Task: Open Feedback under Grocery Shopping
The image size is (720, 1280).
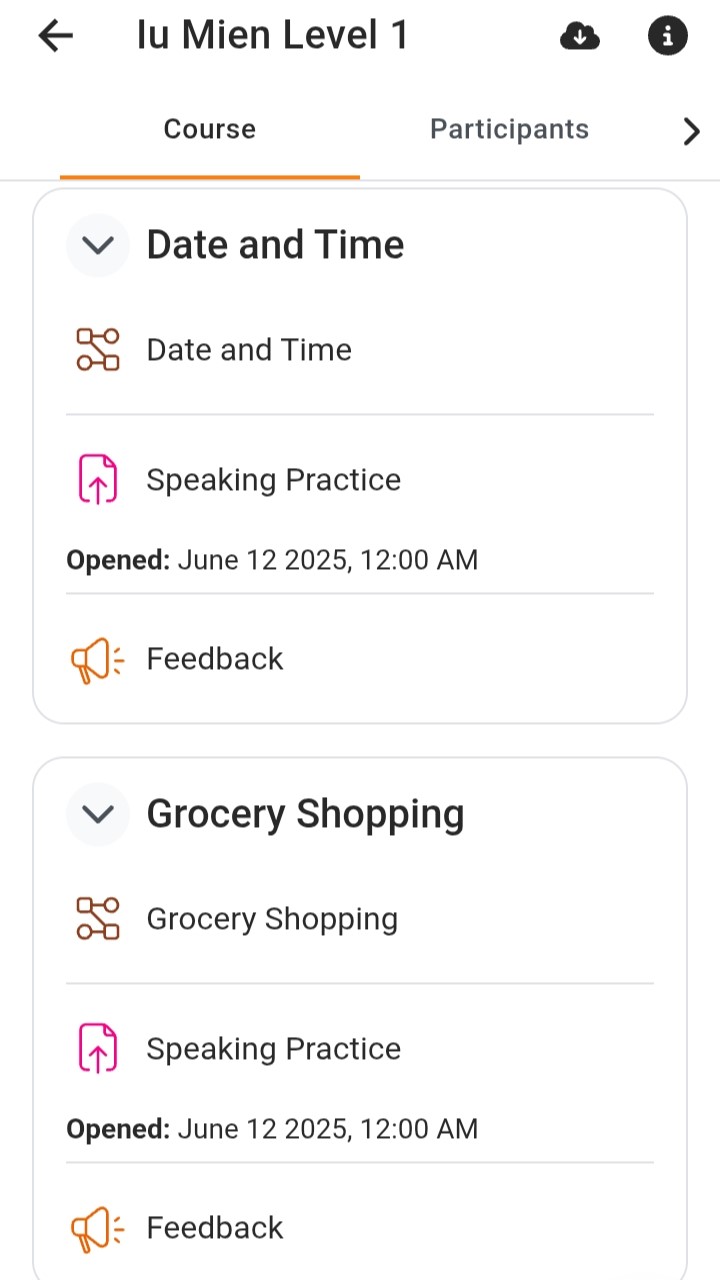Action: tap(360, 1228)
